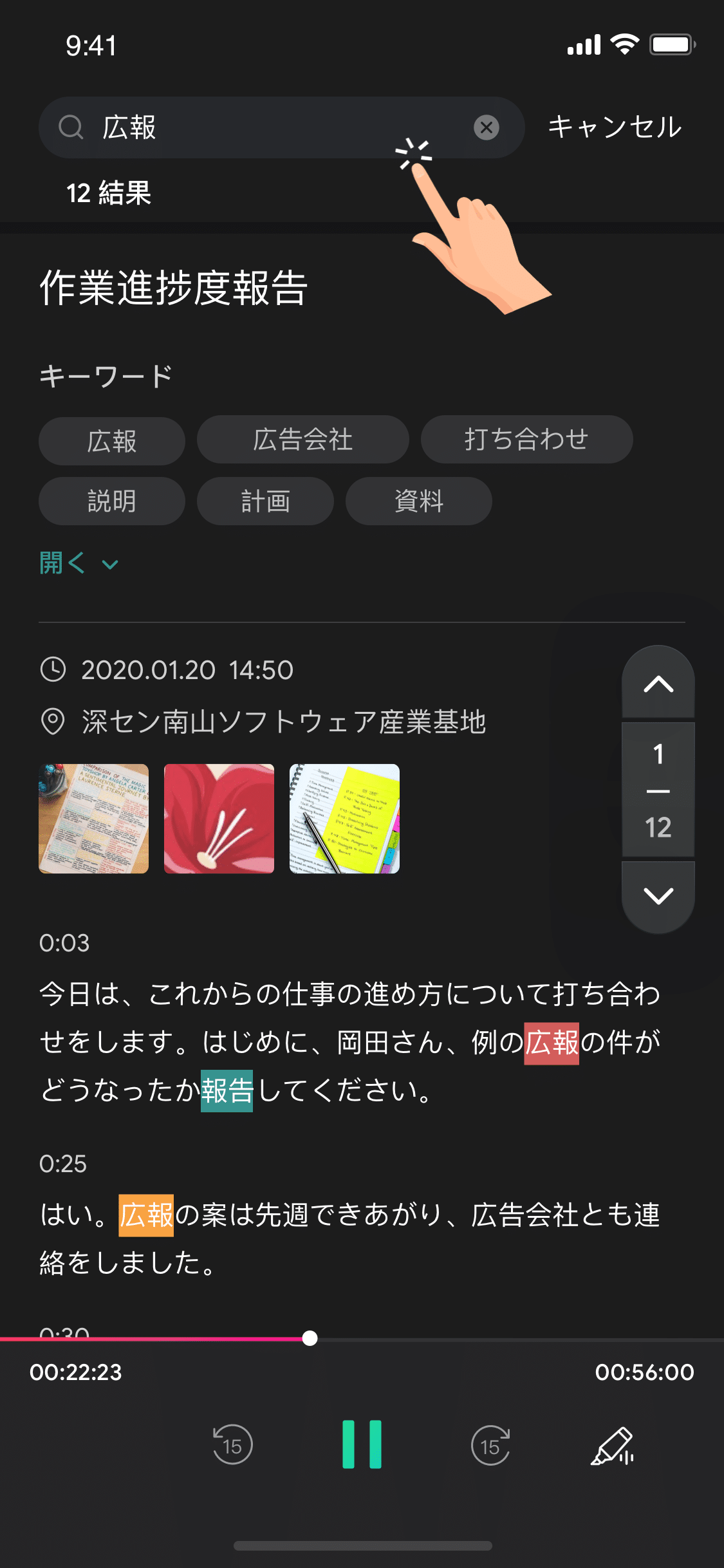Cancel the search with キャンセル
This screenshot has height=1568, width=724.
tap(615, 127)
